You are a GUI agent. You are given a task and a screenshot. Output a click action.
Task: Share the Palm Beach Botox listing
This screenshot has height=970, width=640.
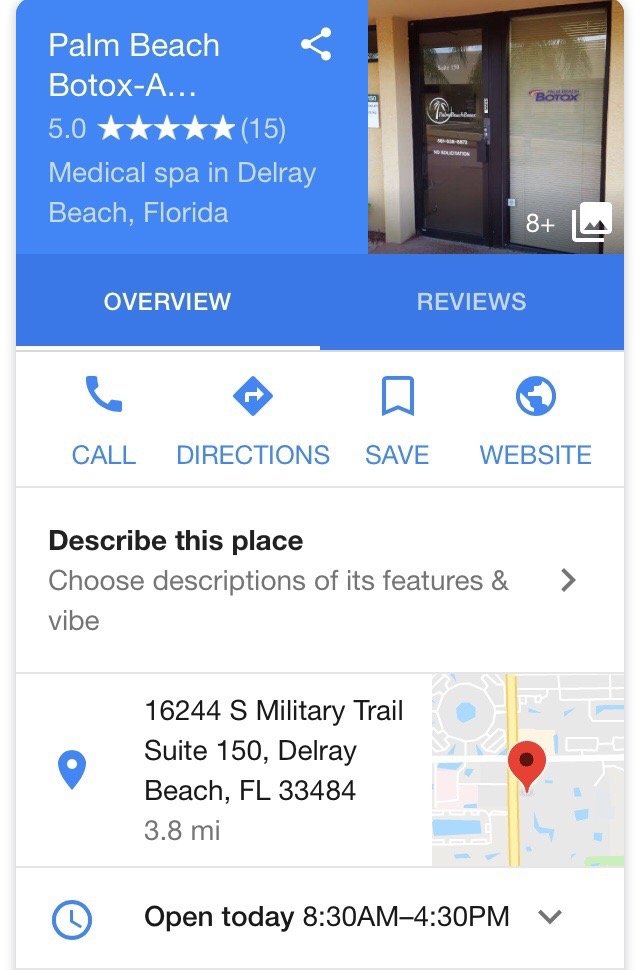click(316, 45)
